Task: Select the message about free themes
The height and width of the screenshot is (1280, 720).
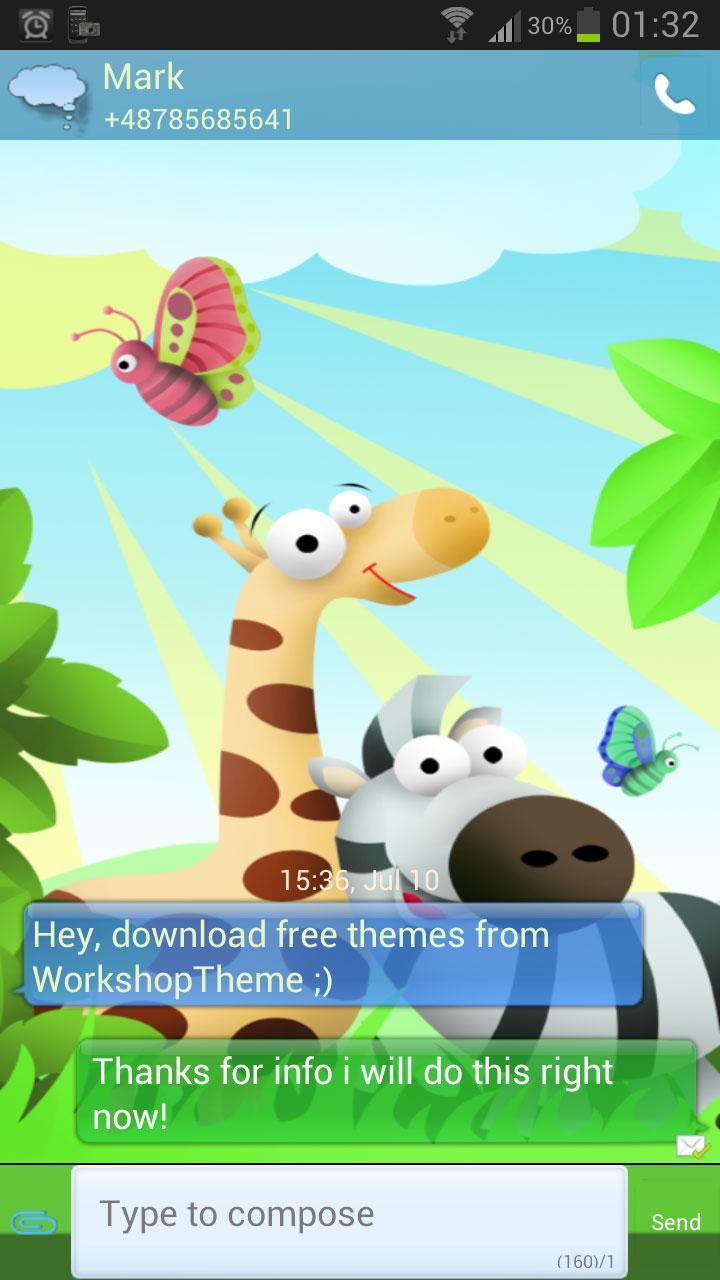Action: click(332, 956)
